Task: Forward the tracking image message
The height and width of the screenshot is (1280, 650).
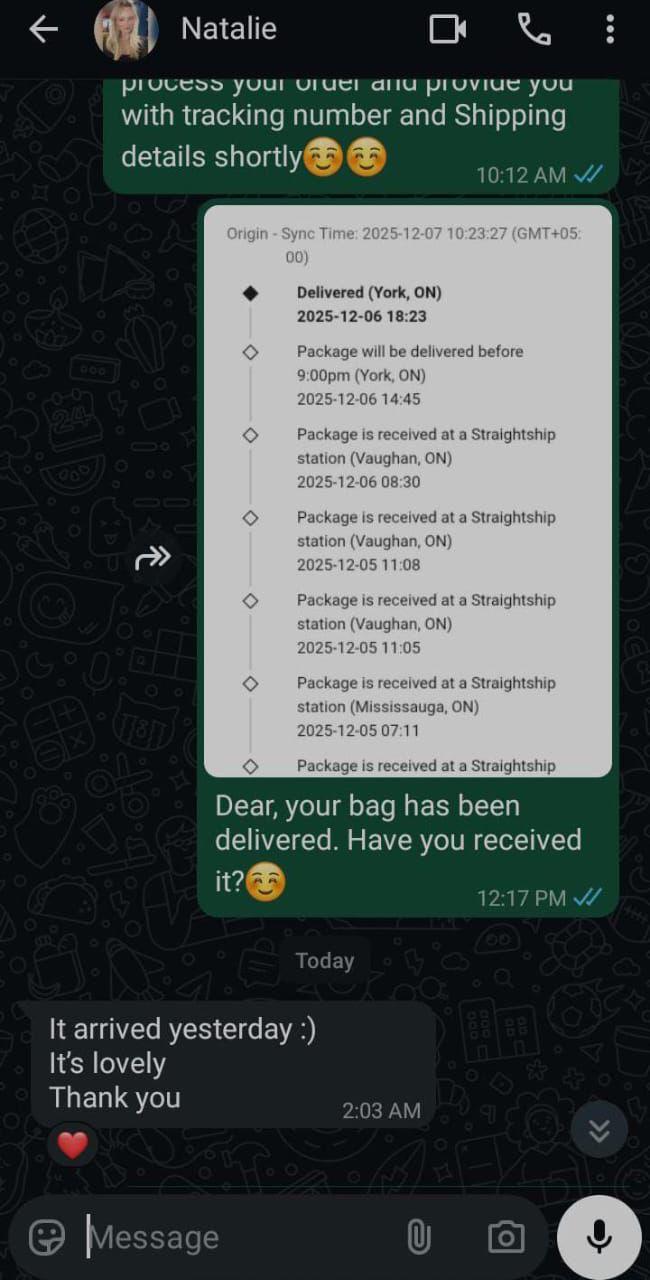Action: (153, 558)
